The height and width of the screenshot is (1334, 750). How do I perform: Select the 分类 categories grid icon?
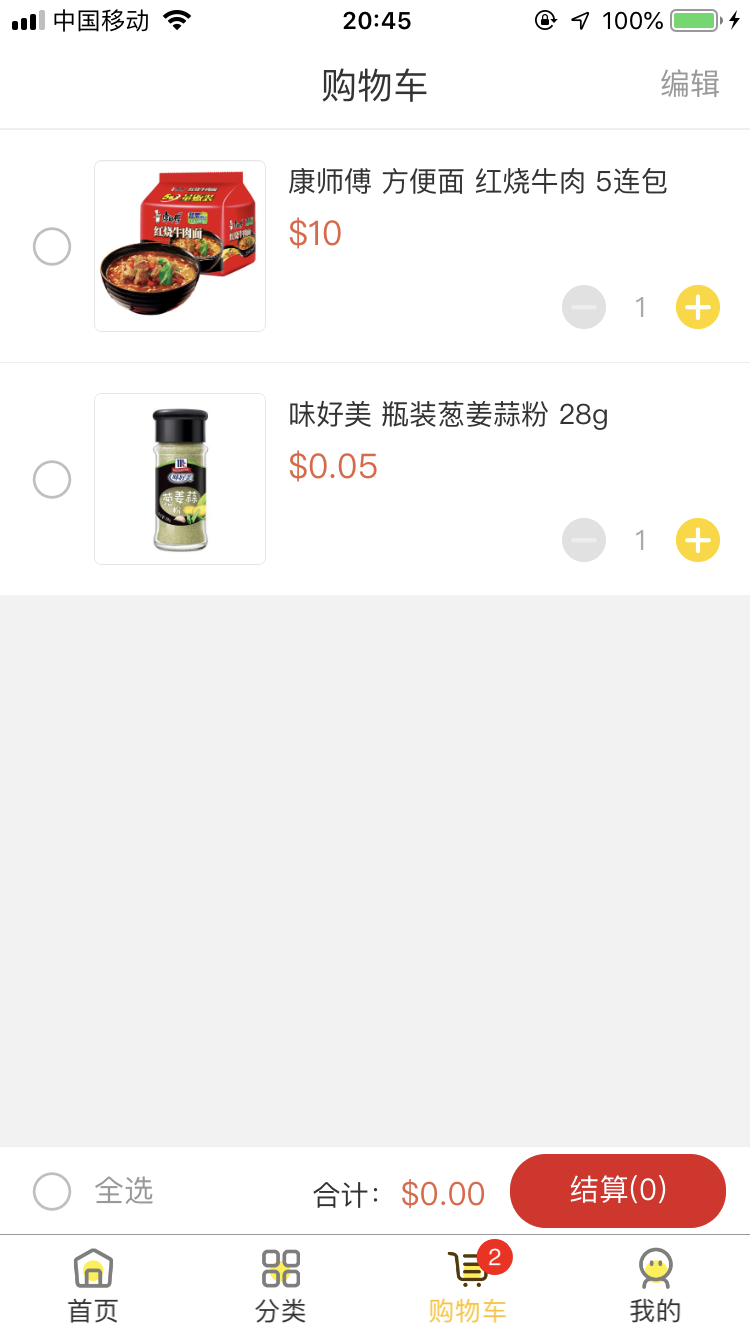coord(280,1267)
